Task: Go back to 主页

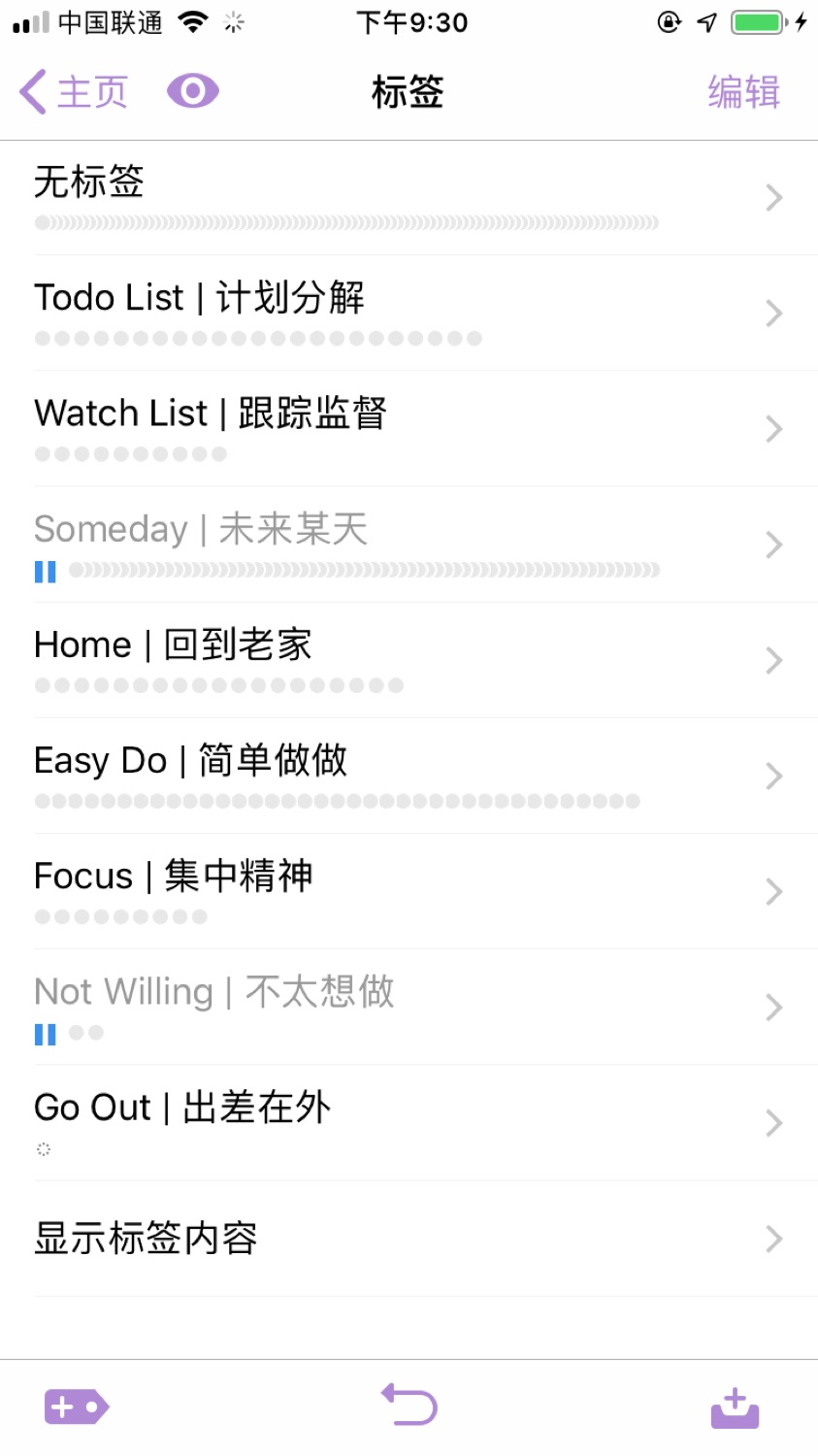Action: 74,92
